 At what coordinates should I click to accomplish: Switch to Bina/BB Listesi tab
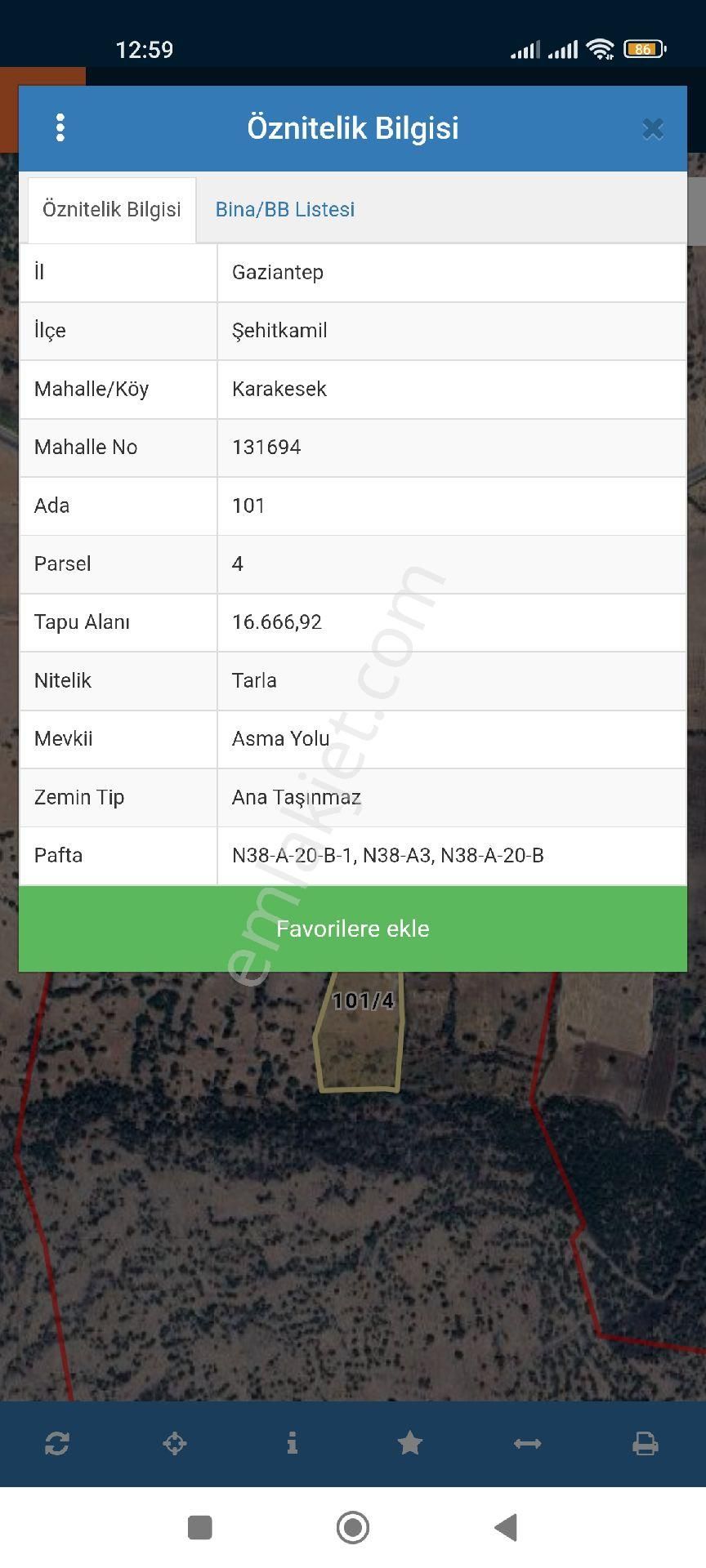pyautogui.click(x=284, y=210)
